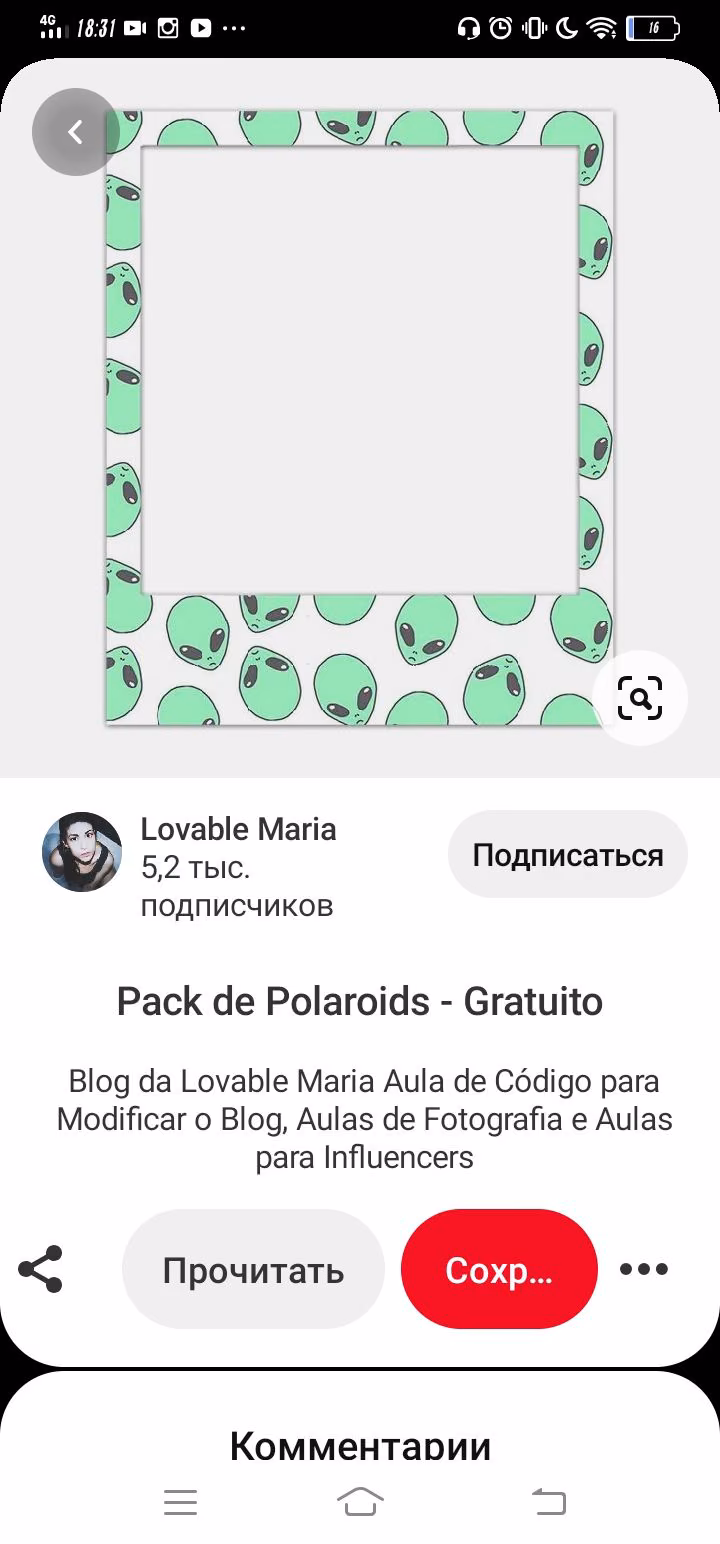This screenshot has height=1544, width=720.
Task: Go back with the arrow over the image
Action: (x=76, y=132)
